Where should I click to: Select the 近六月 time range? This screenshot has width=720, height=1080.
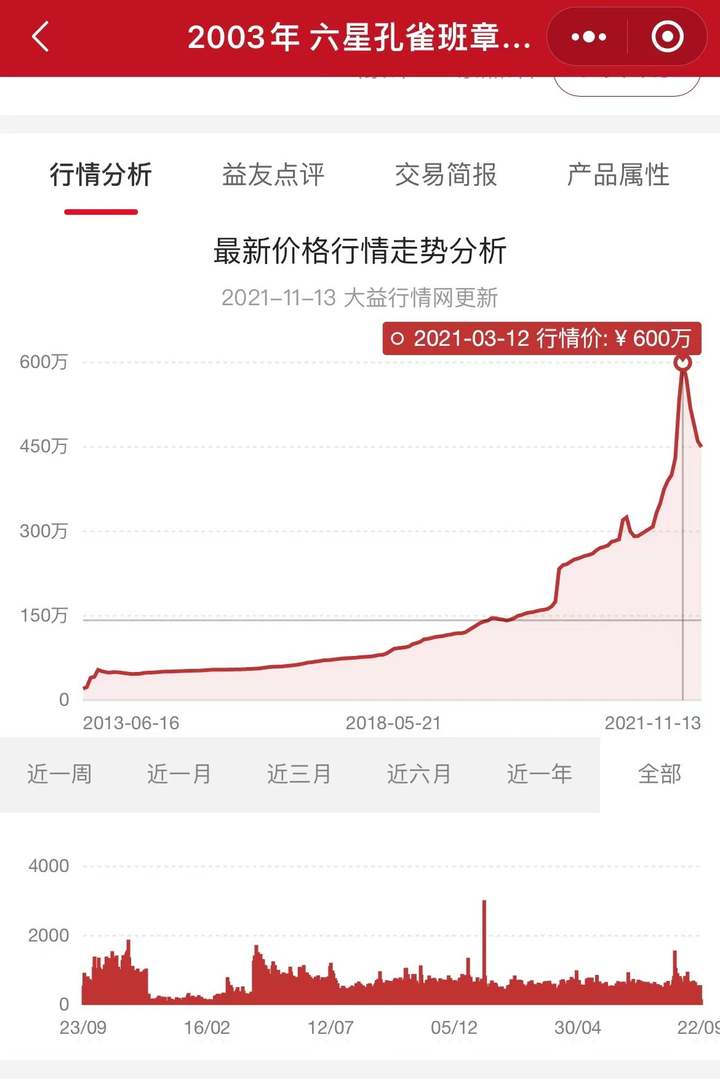(x=418, y=774)
